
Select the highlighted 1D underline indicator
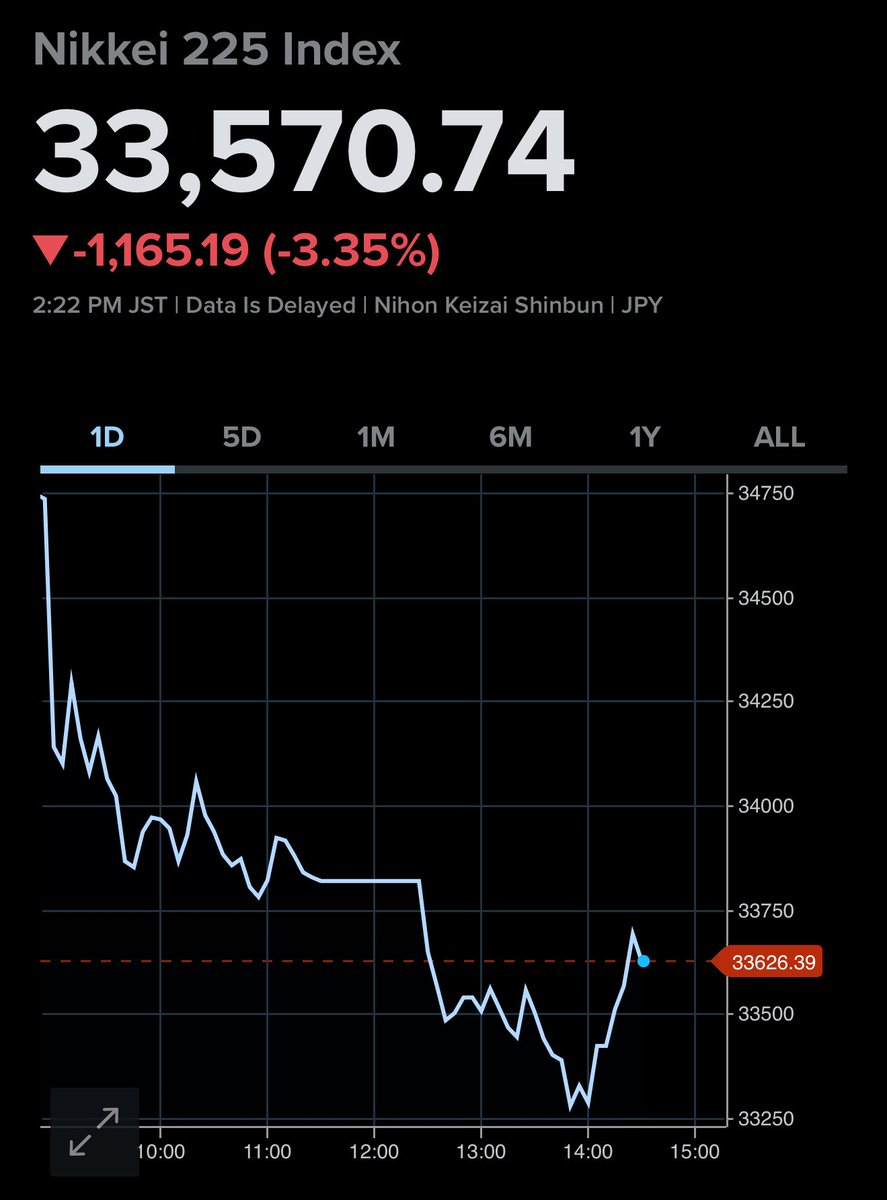(106, 468)
